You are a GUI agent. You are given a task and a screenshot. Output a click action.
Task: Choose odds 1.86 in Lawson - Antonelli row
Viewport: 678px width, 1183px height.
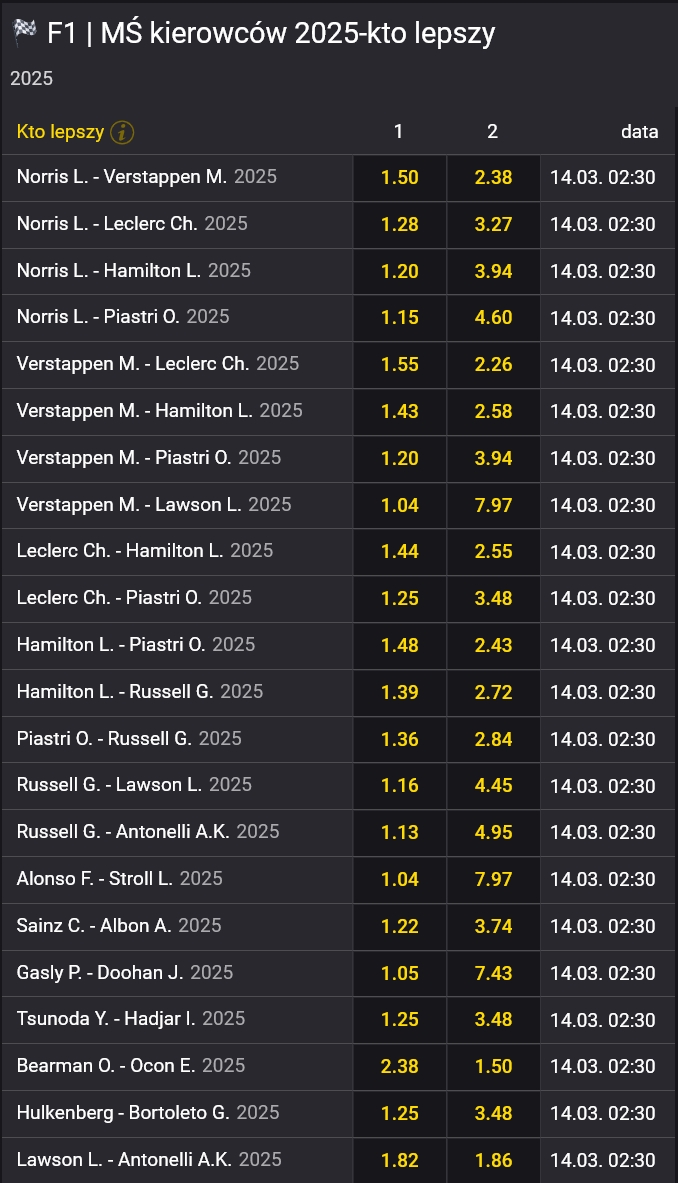pyautogui.click(x=493, y=1160)
